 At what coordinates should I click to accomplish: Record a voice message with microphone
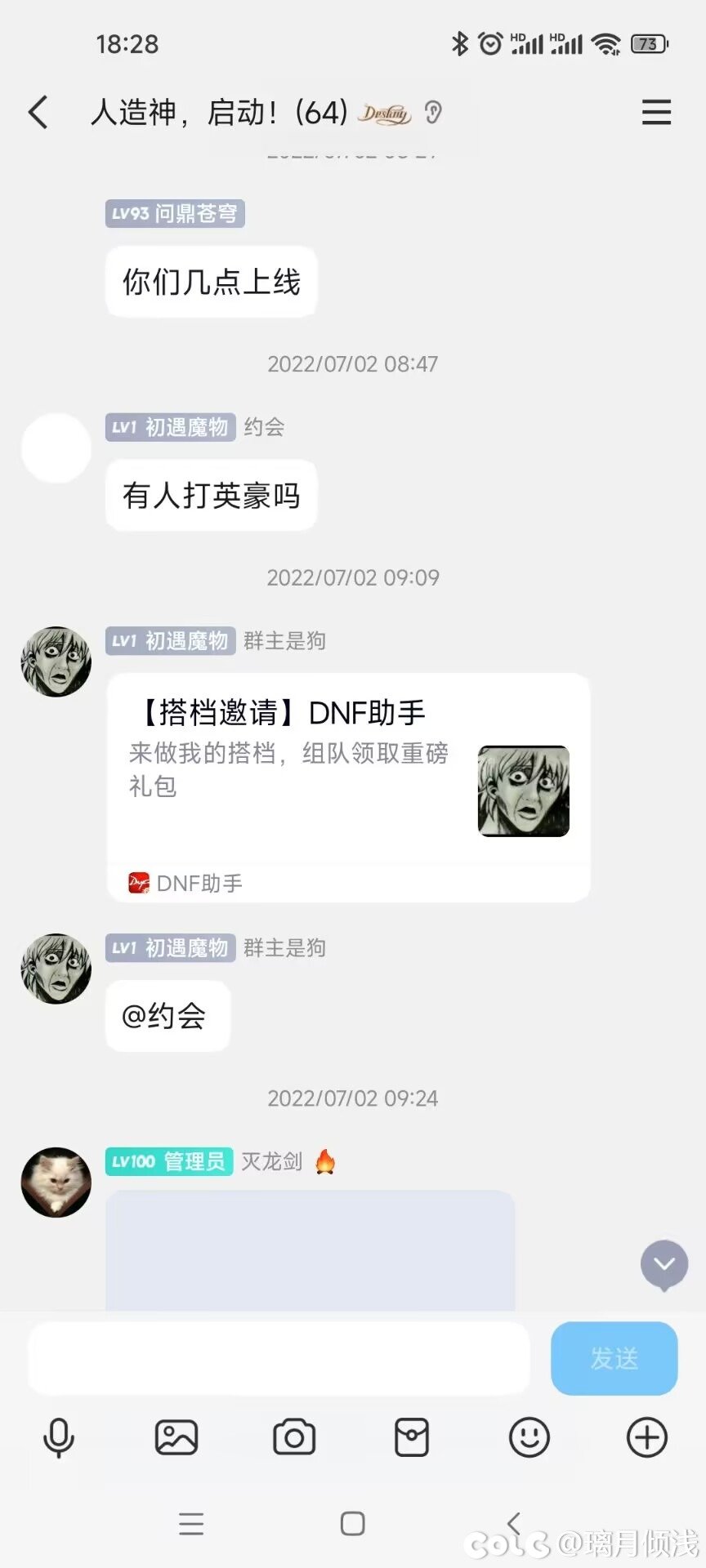[x=58, y=1437]
